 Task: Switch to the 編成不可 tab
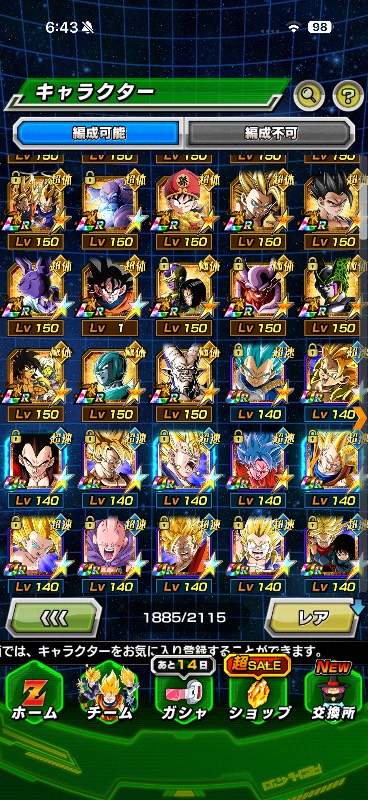pyautogui.click(x=269, y=134)
